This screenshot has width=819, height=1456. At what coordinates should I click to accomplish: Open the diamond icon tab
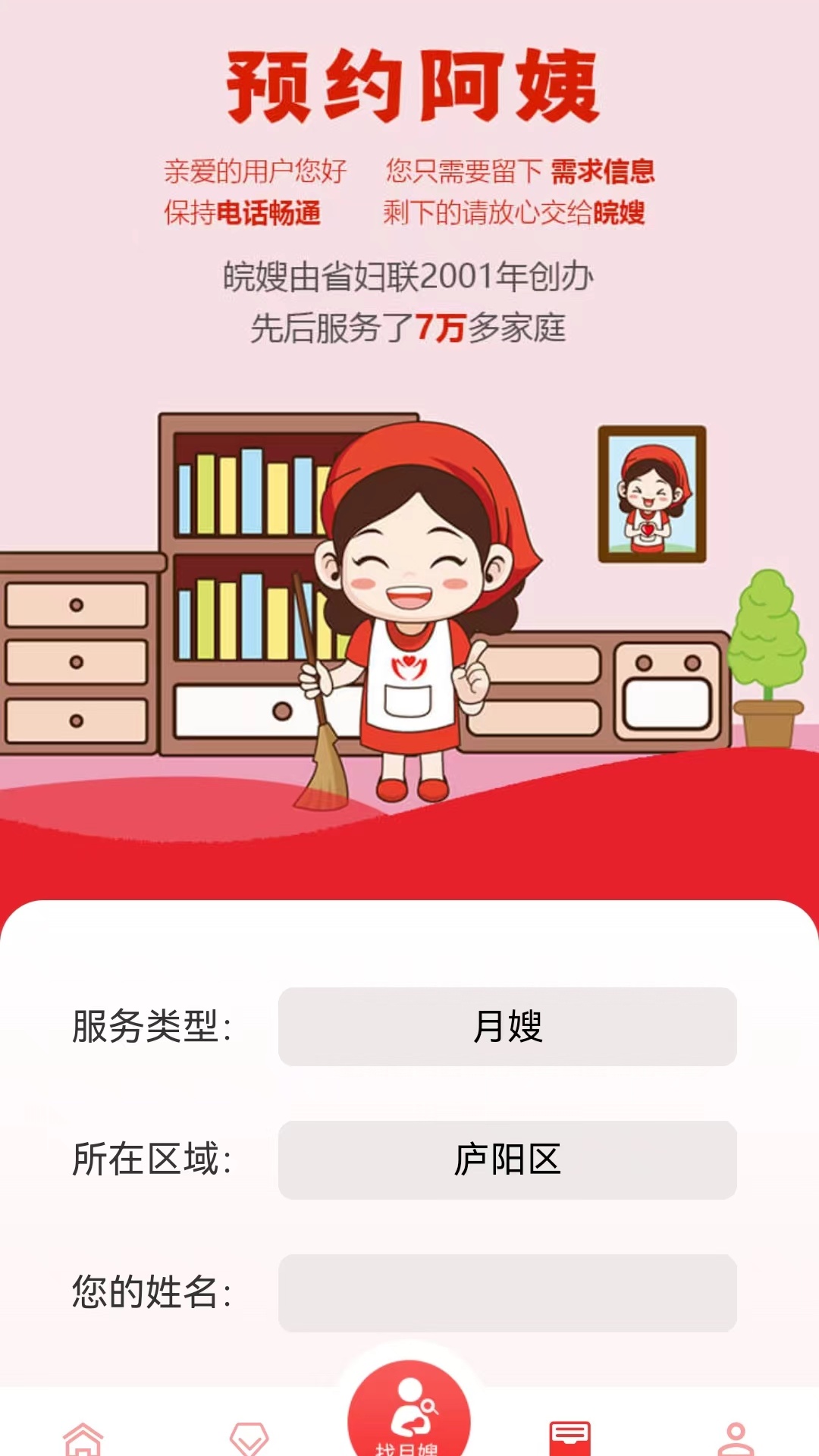(x=249, y=1438)
